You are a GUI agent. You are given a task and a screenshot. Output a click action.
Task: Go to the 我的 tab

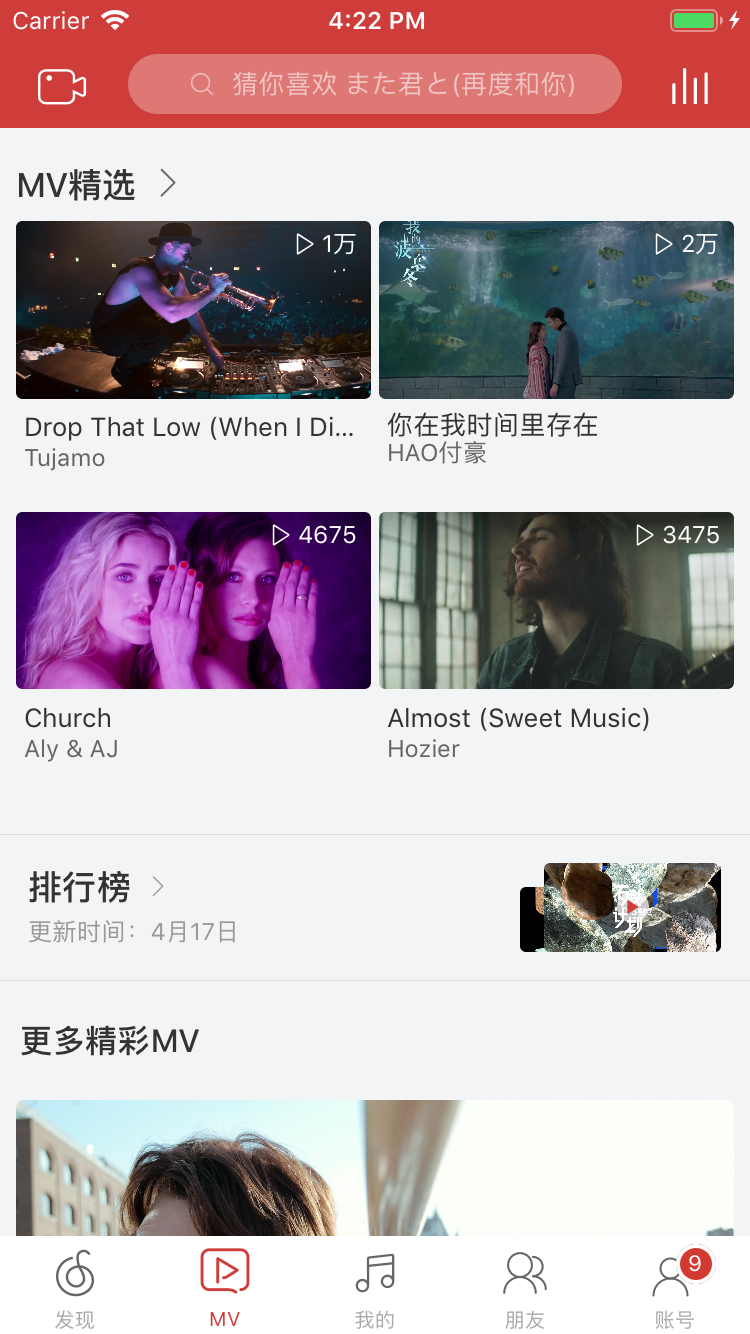click(375, 1288)
